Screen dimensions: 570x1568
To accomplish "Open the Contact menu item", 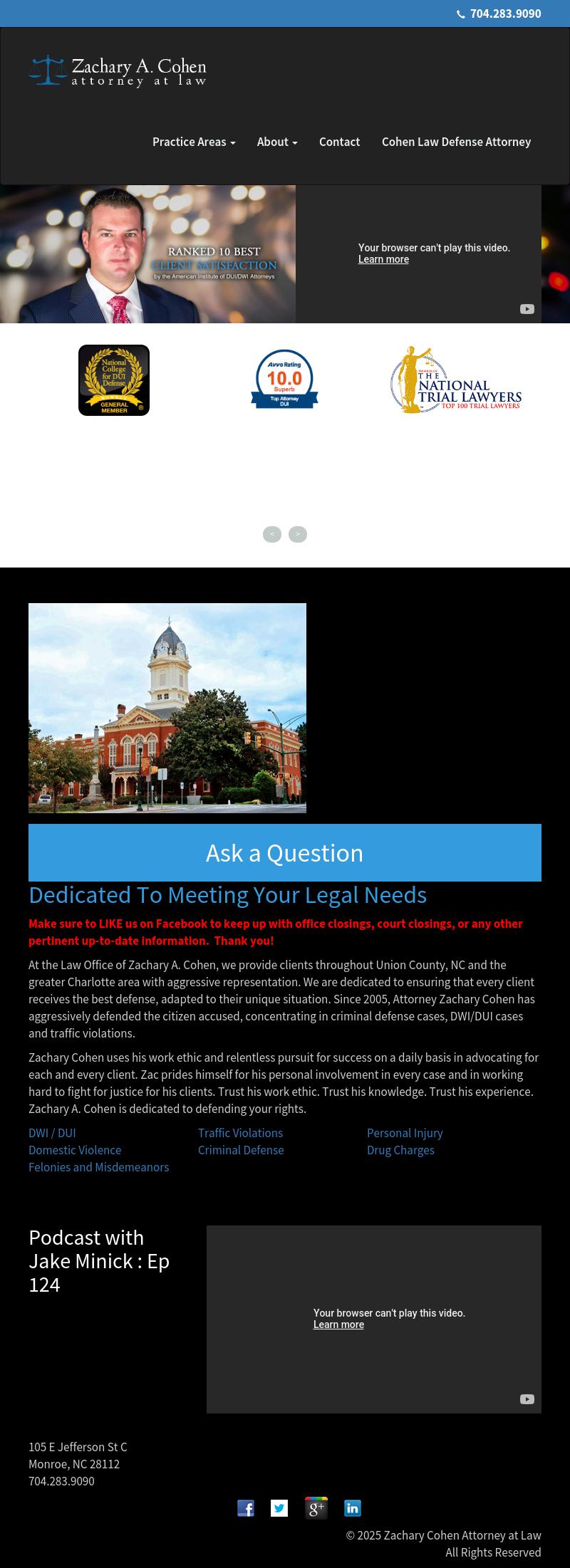I will coord(339,142).
